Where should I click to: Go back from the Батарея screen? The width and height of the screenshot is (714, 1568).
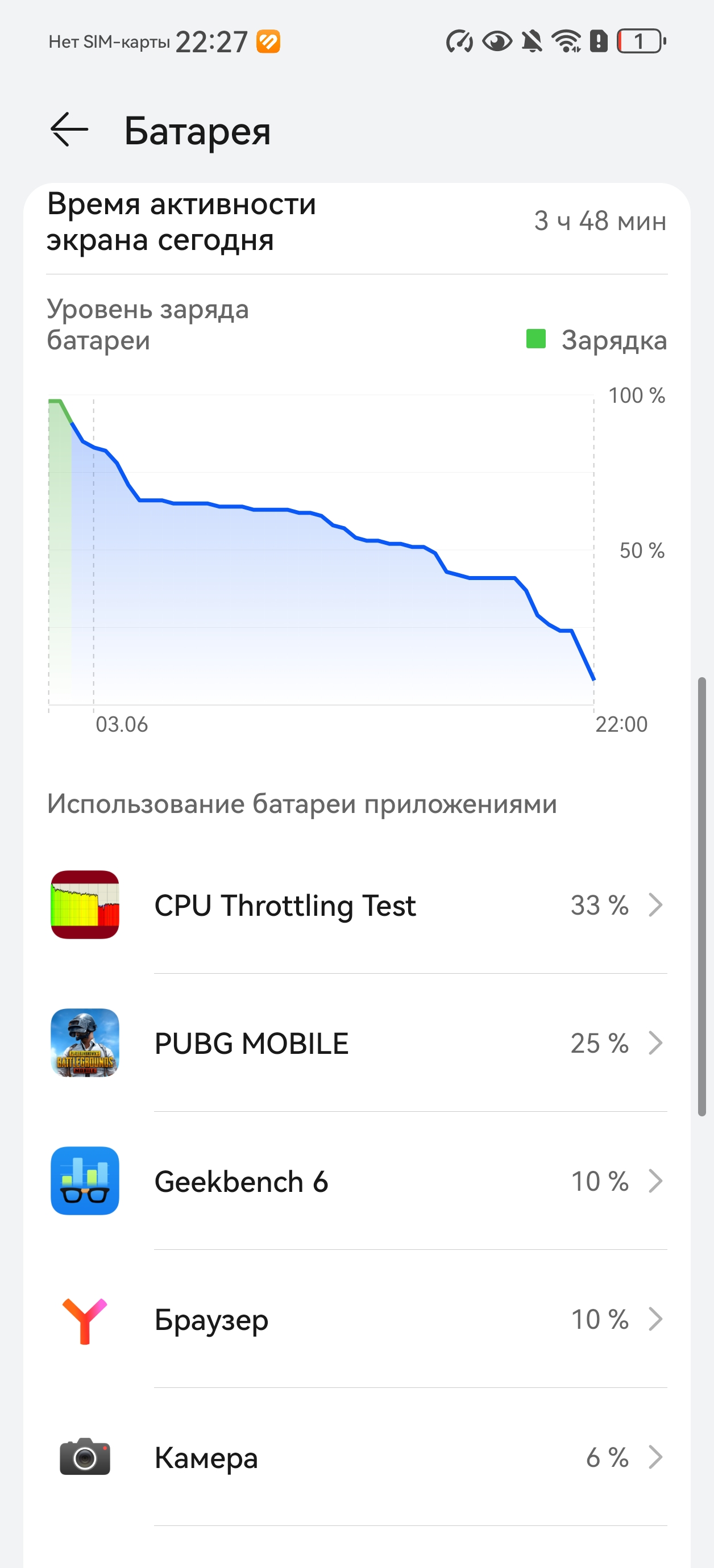coord(69,130)
